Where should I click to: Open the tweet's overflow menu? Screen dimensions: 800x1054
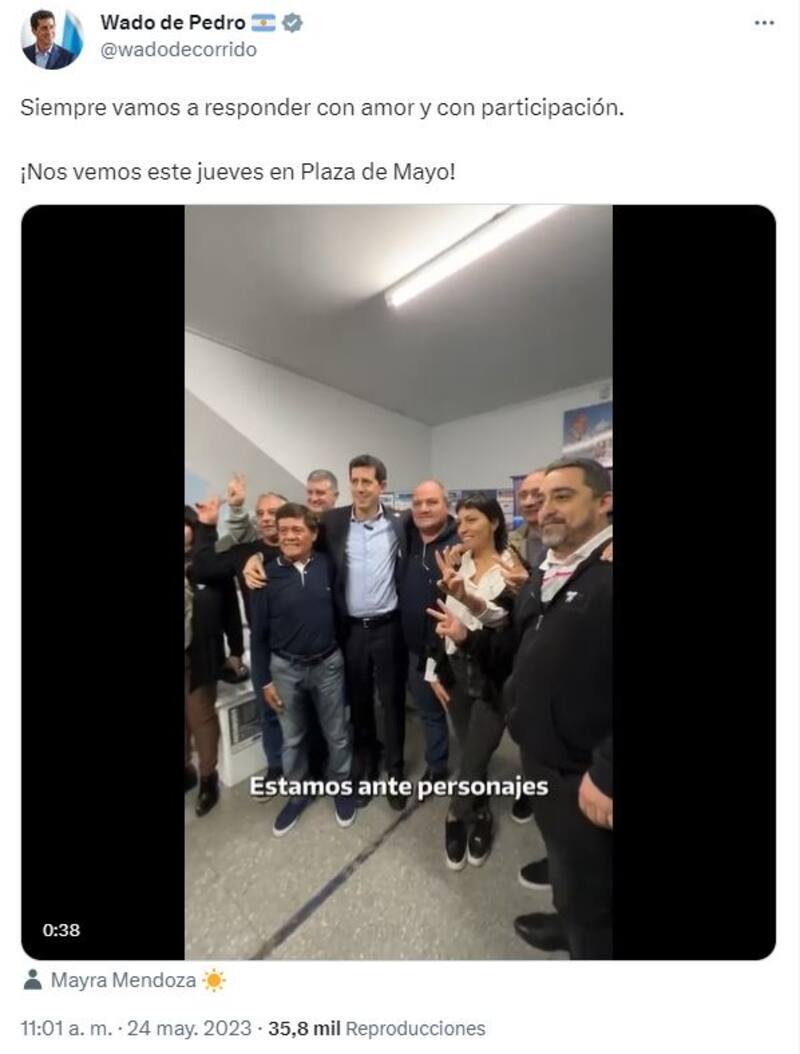click(x=764, y=23)
